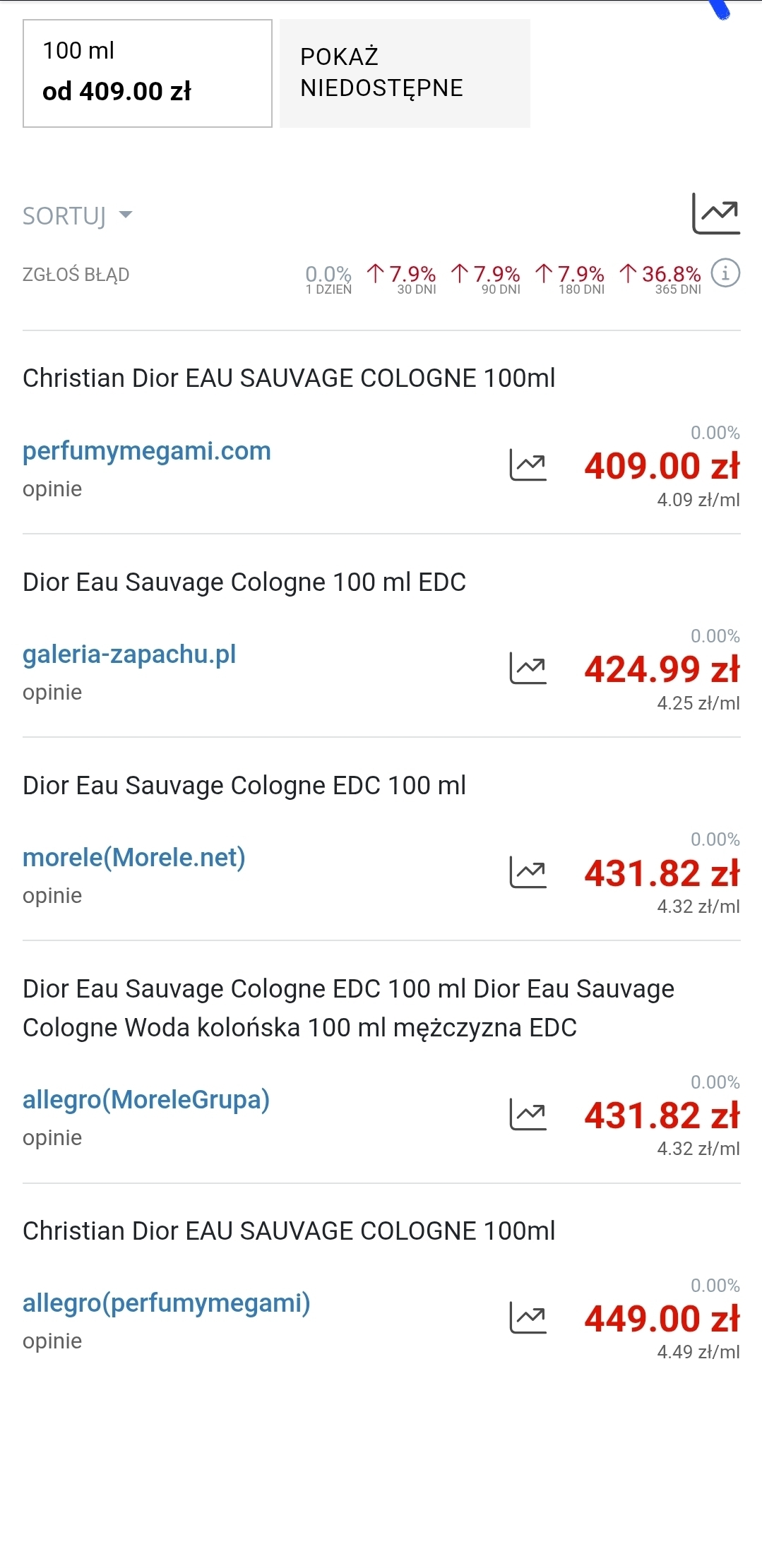This screenshot has width=762, height=1568.
Task: View opinie for galeria-zapachu.pl
Action: click(x=52, y=692)
